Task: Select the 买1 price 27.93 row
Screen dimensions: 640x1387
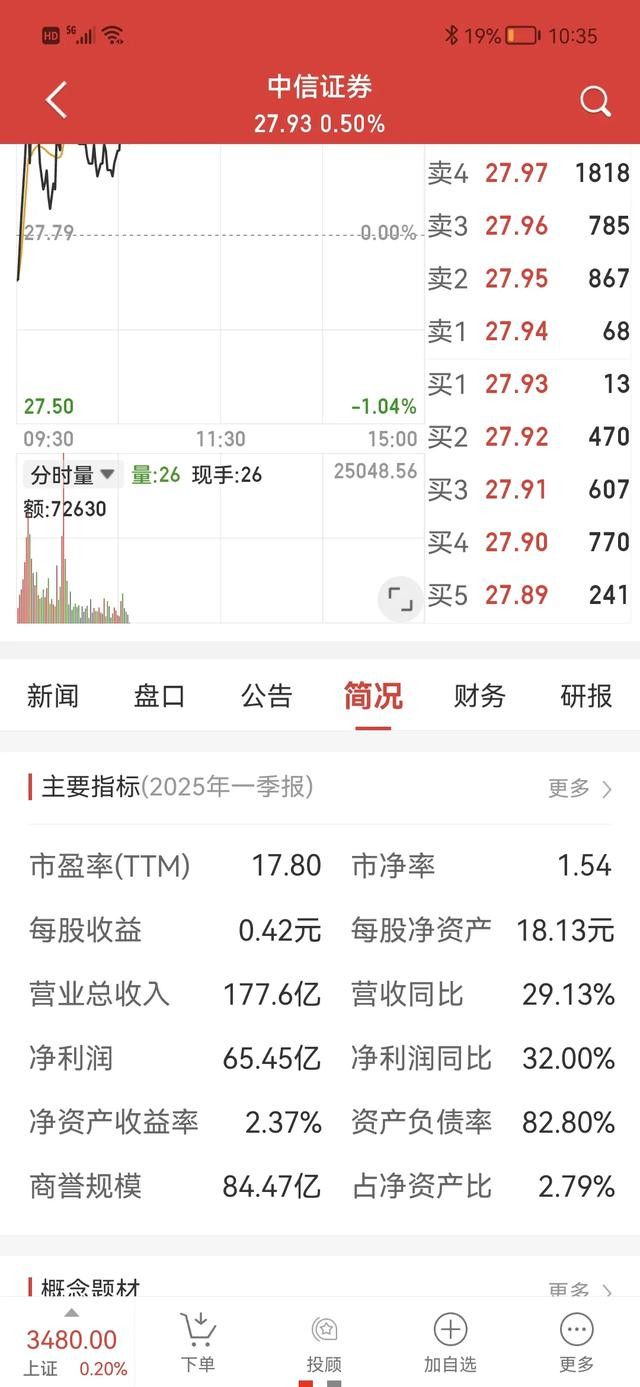Action: coord(529,384)
